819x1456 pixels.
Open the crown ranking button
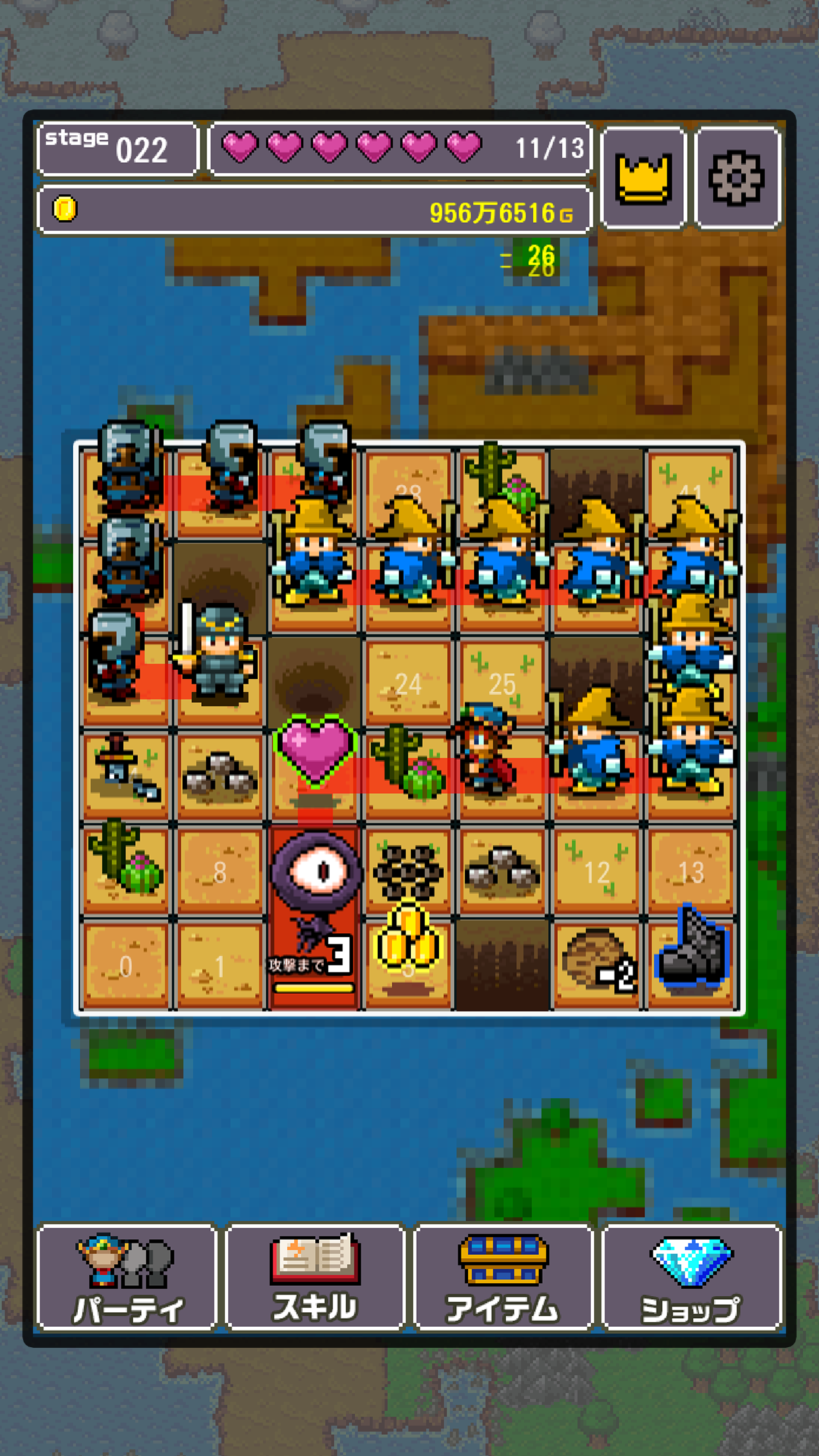click(x=644, y=177)
